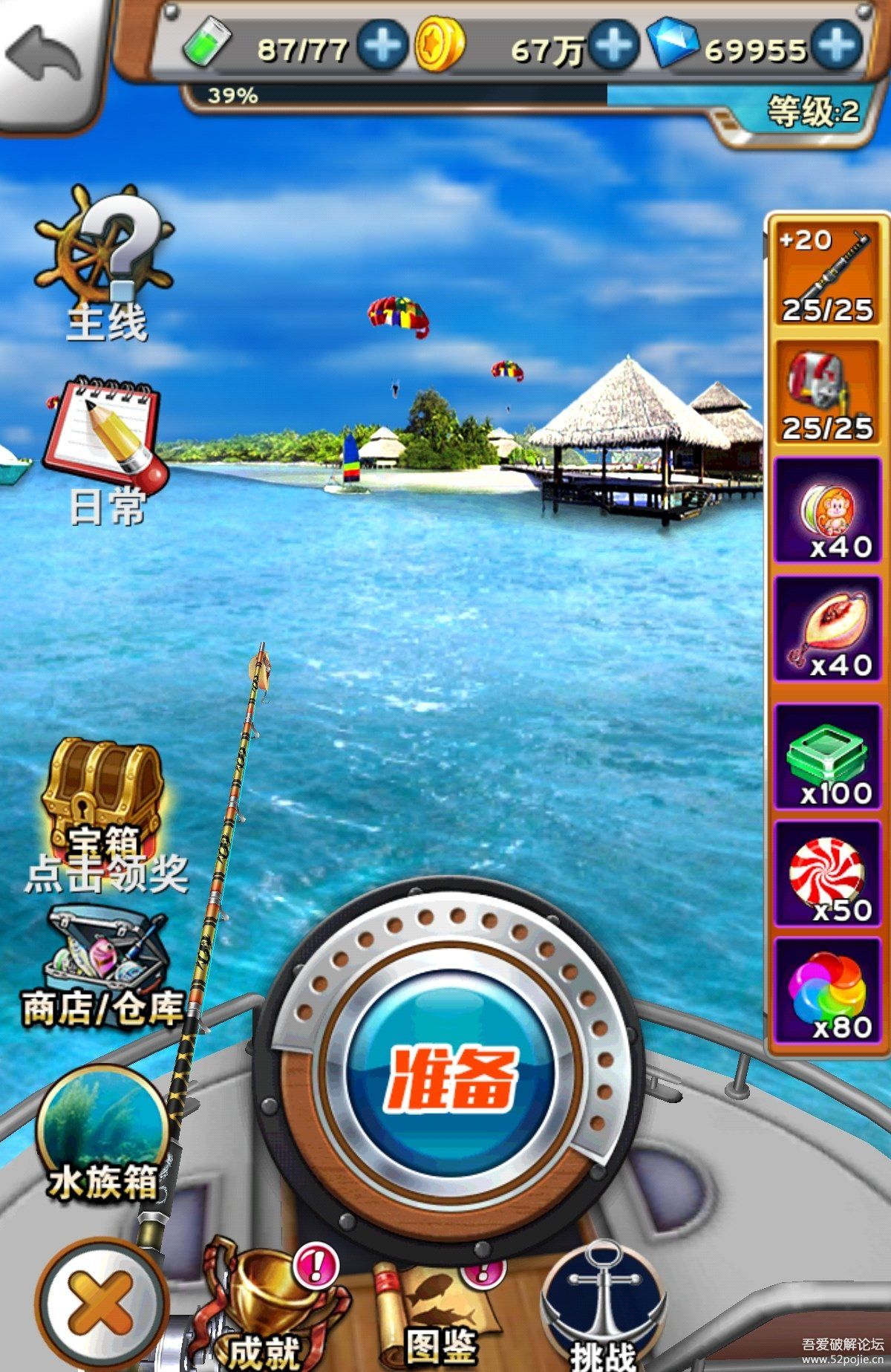Add diamonds with plus button
This screenshot has width=891, height=1372.
836,46
